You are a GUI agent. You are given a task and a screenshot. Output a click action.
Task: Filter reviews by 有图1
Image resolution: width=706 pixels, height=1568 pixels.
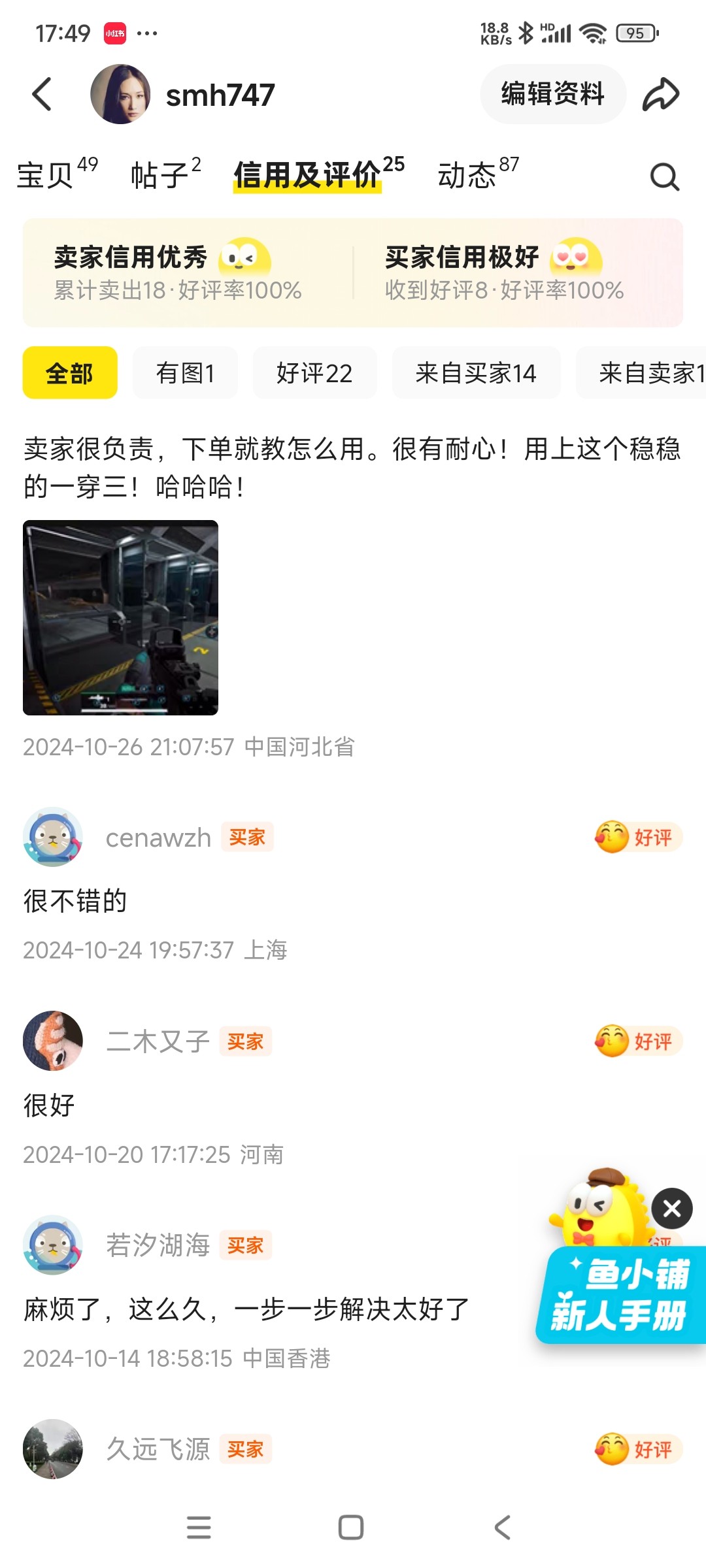[x=185, y=373]
